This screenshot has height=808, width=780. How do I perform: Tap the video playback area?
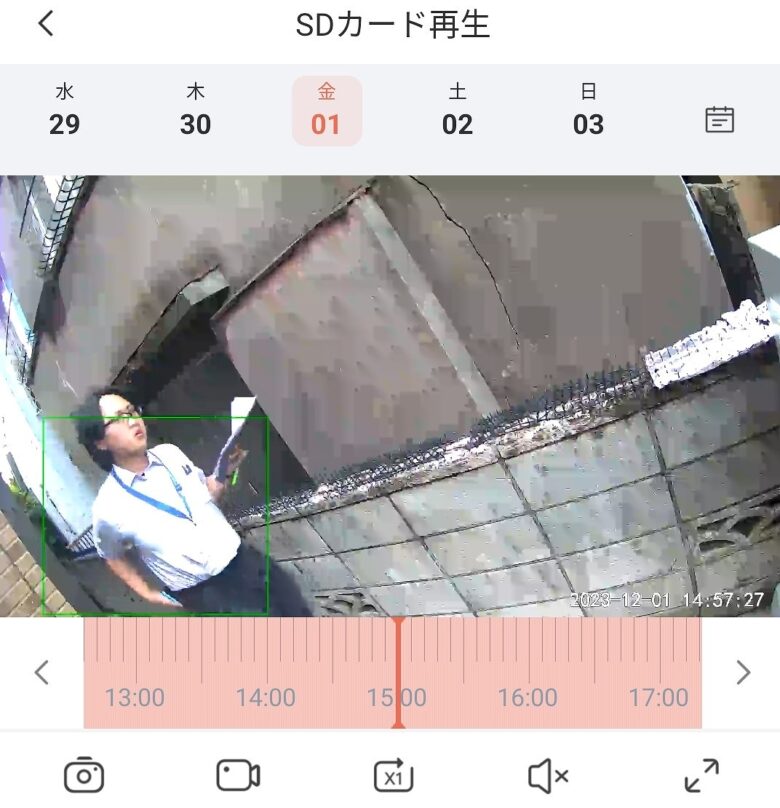pyautogui.click(x=390, y=396)
